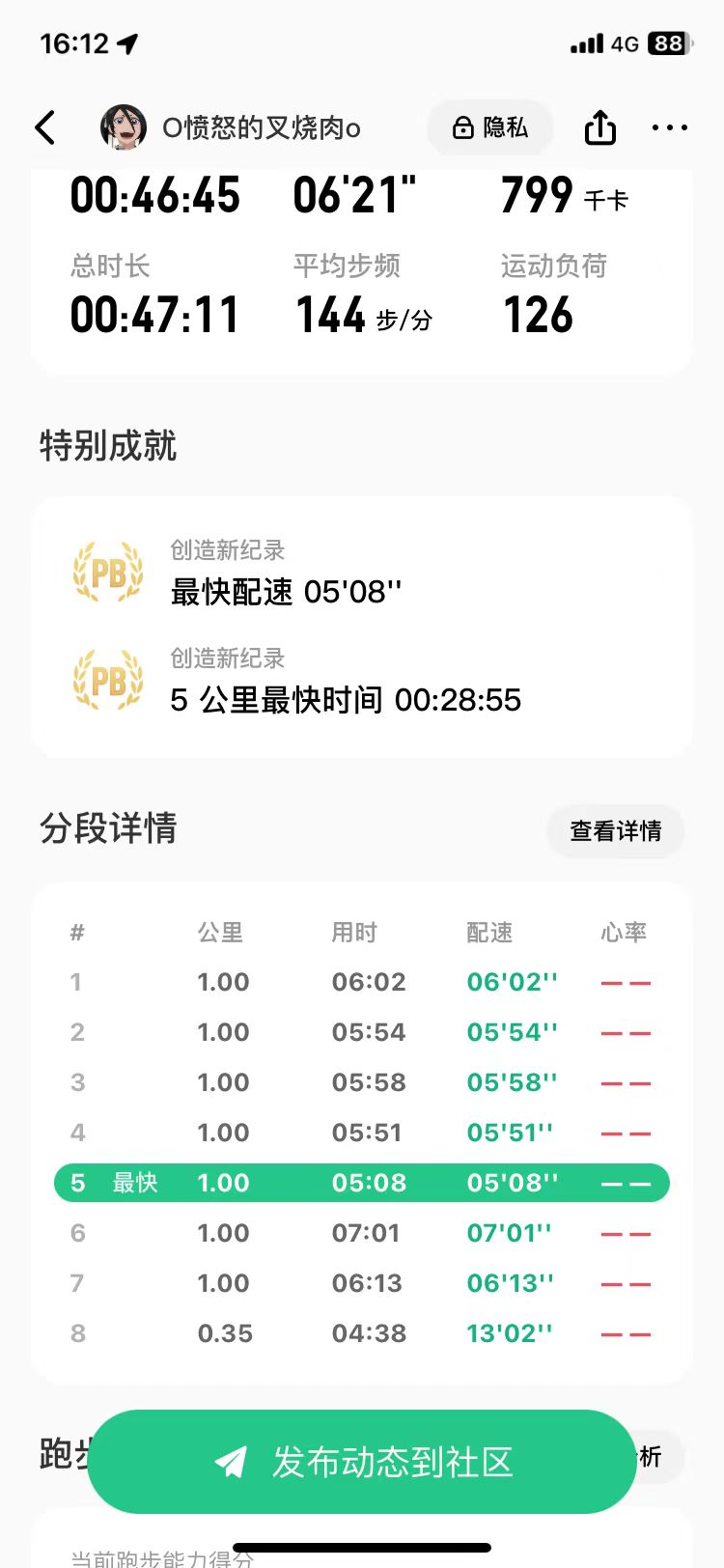Tap the PB badge for 5公里最快时间
Viewport: 724px width, 1568px height.
[108, 681]
